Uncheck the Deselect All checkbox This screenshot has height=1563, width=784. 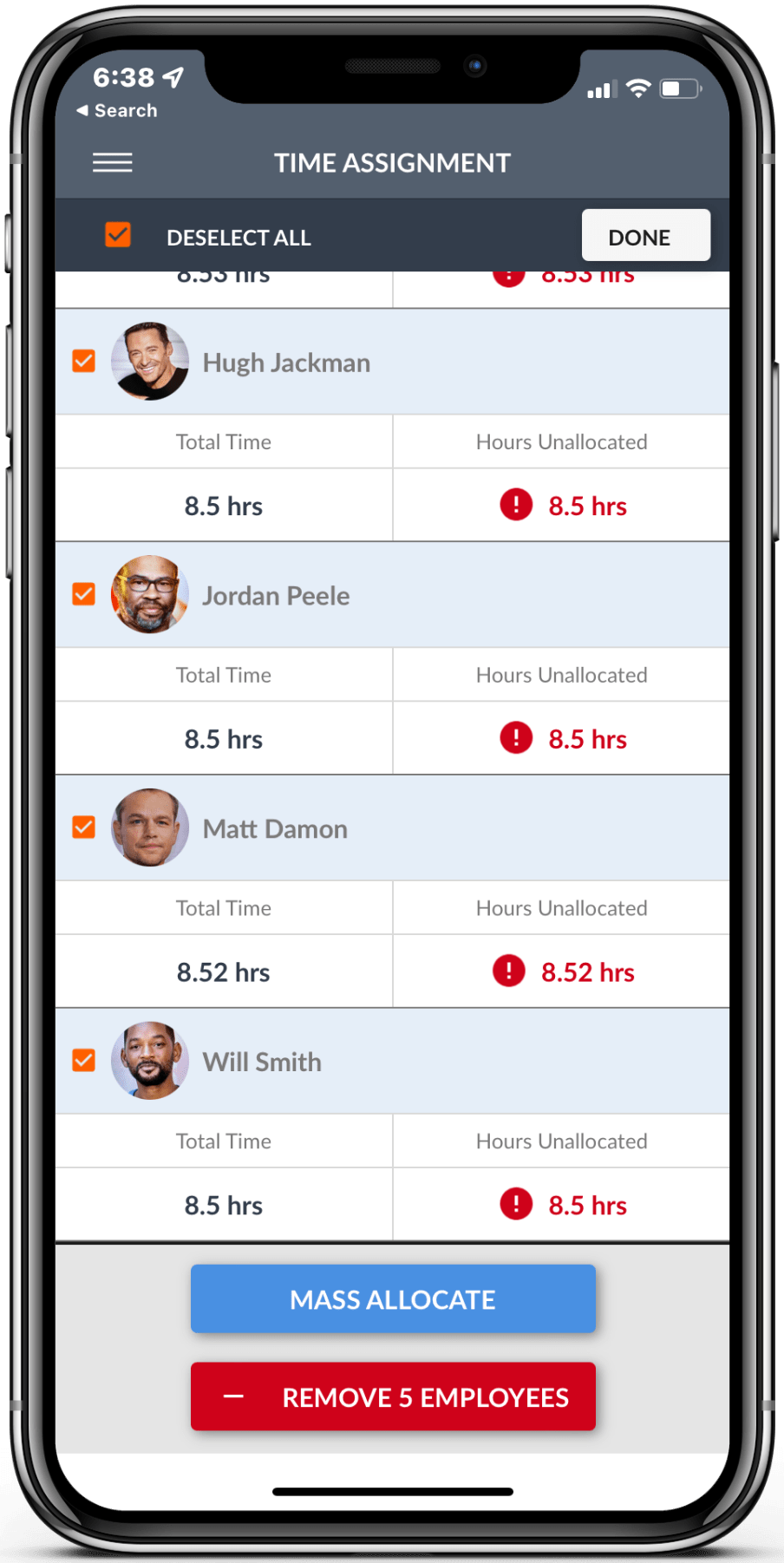[x=118, y=234]
